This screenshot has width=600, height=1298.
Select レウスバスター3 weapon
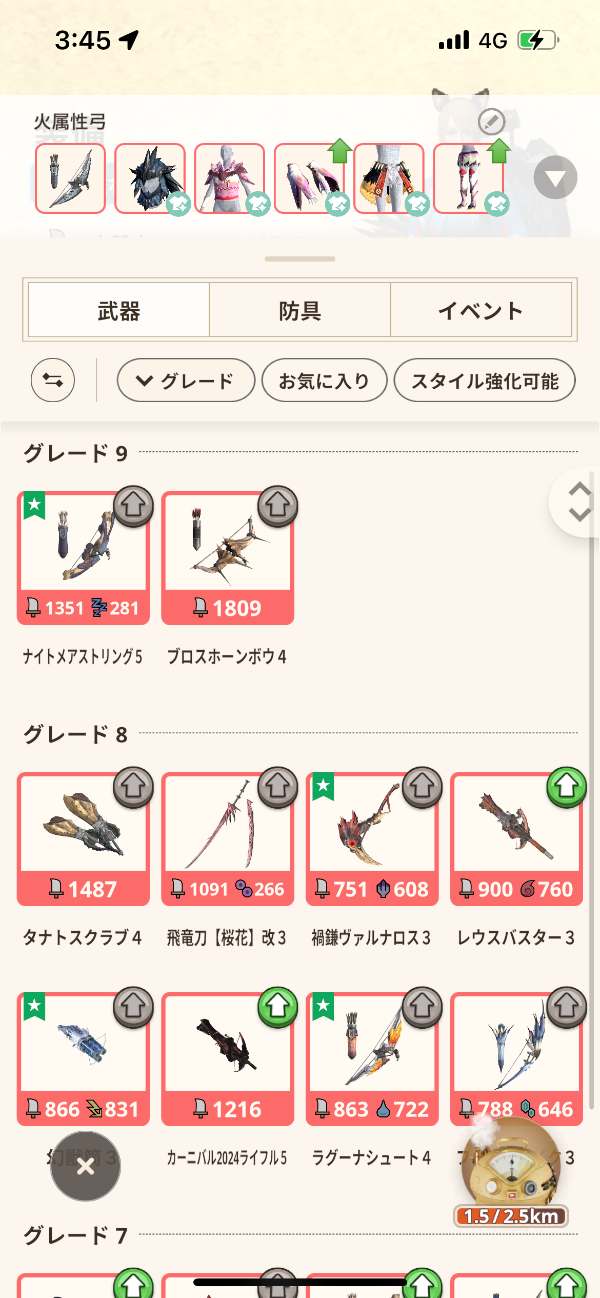(515, 838)
